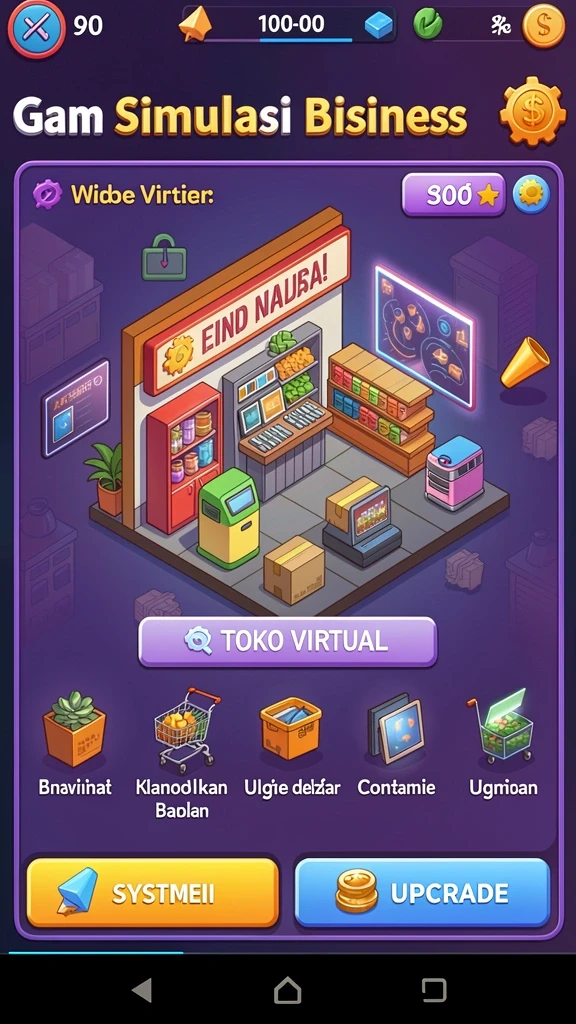Viewport: 576px width, 1024px height.
Task: Go to the home screen
Action: 287,990
